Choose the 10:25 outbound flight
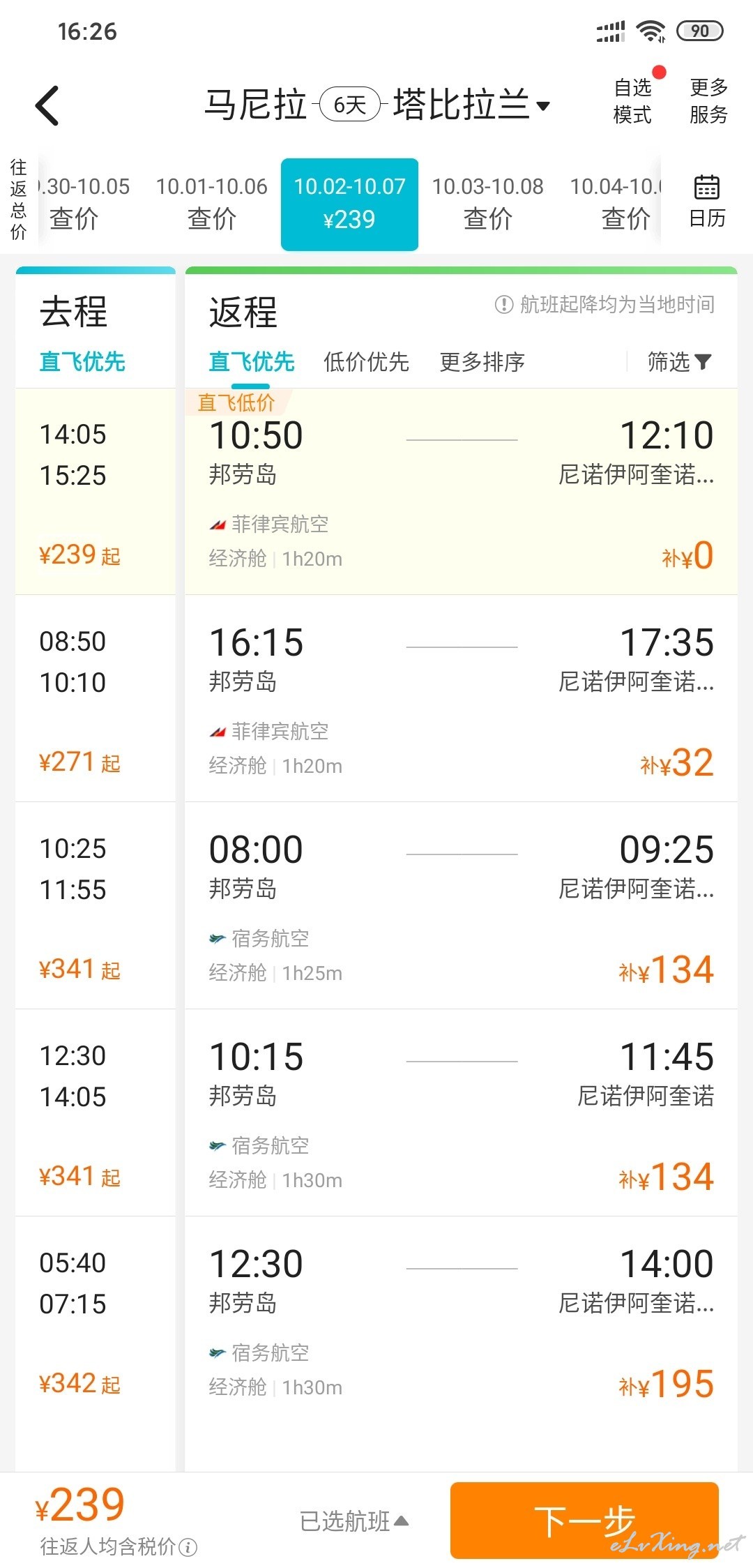This screenshot has height=1568, width=753. coord(96,905)
